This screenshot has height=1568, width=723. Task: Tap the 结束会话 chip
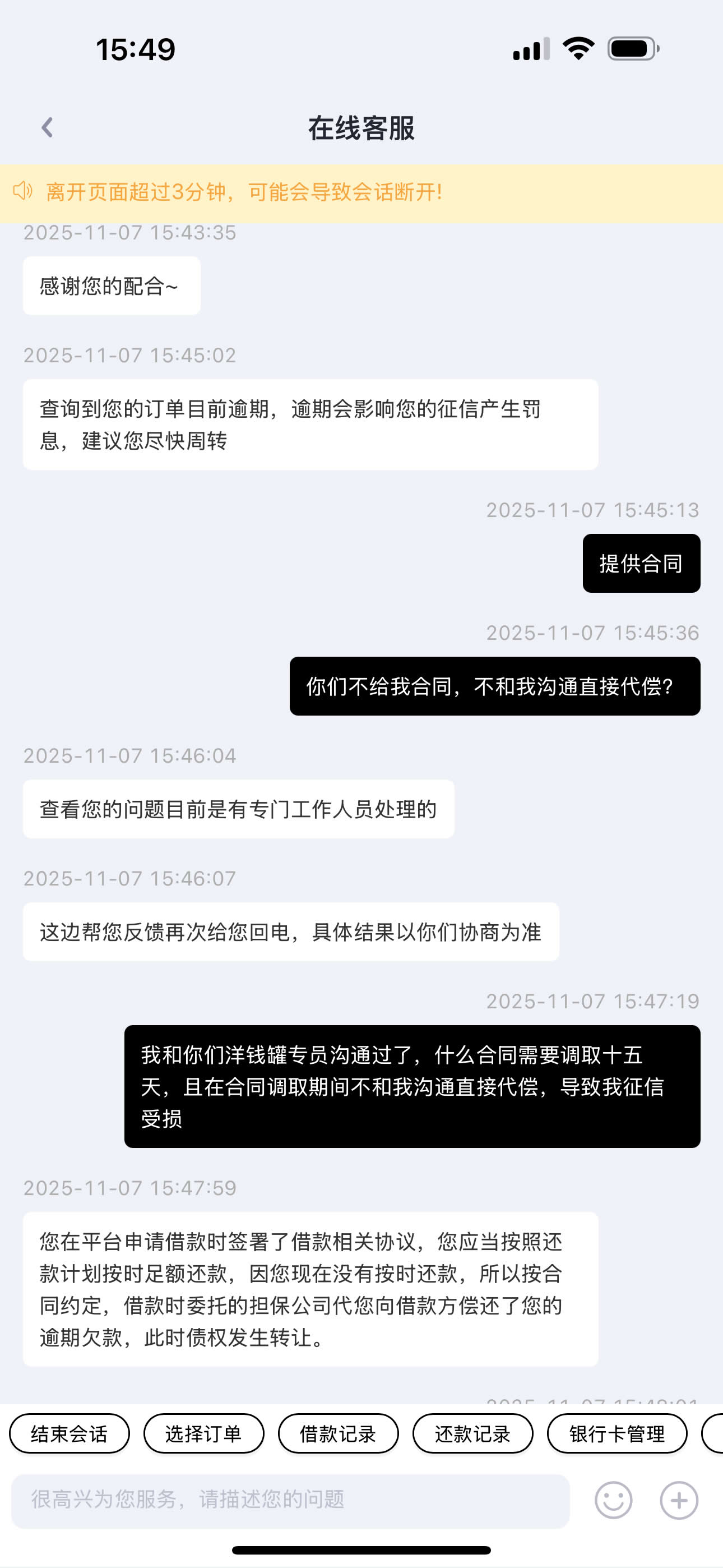[69, 1433]
